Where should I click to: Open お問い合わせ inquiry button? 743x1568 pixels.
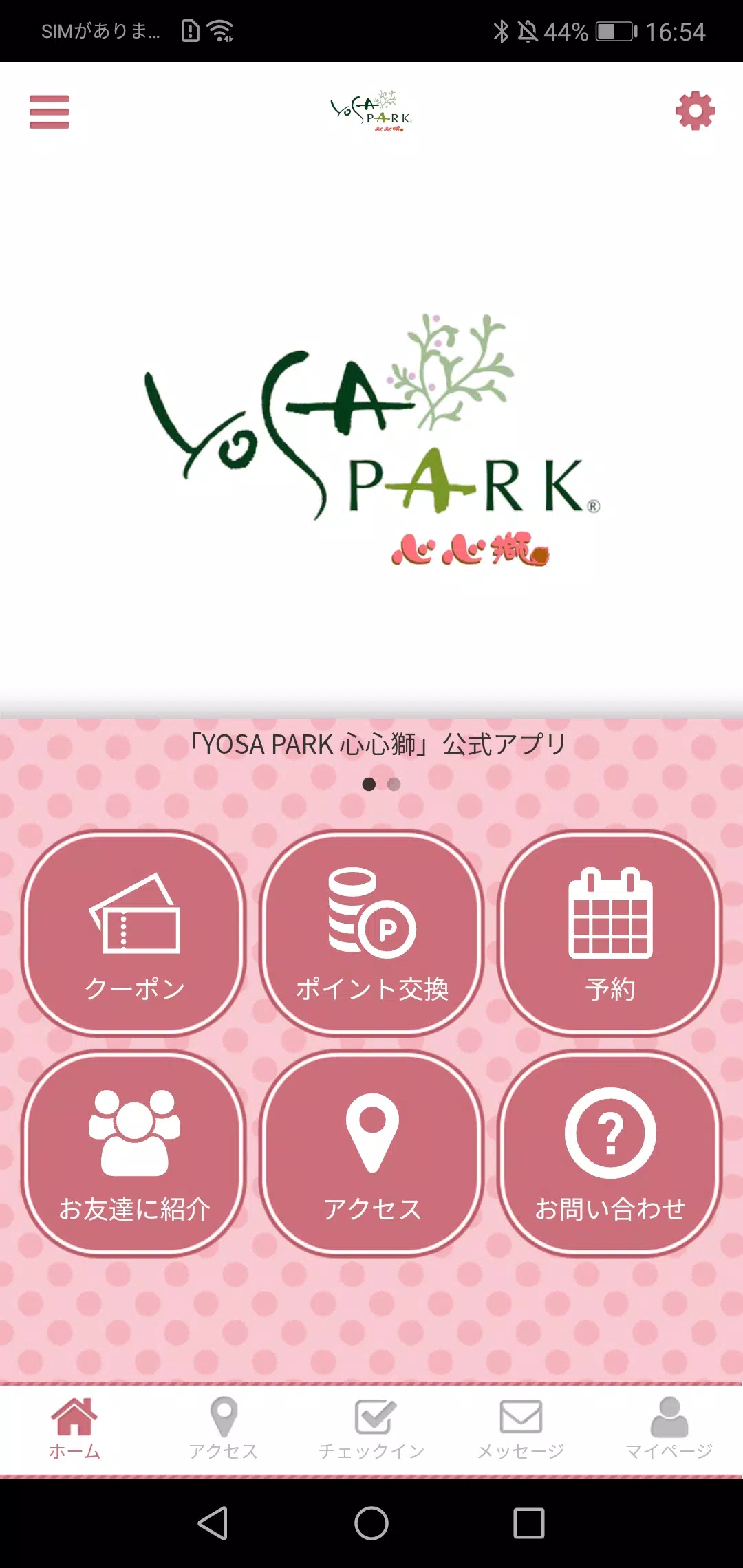click(x=610, y=1153)
